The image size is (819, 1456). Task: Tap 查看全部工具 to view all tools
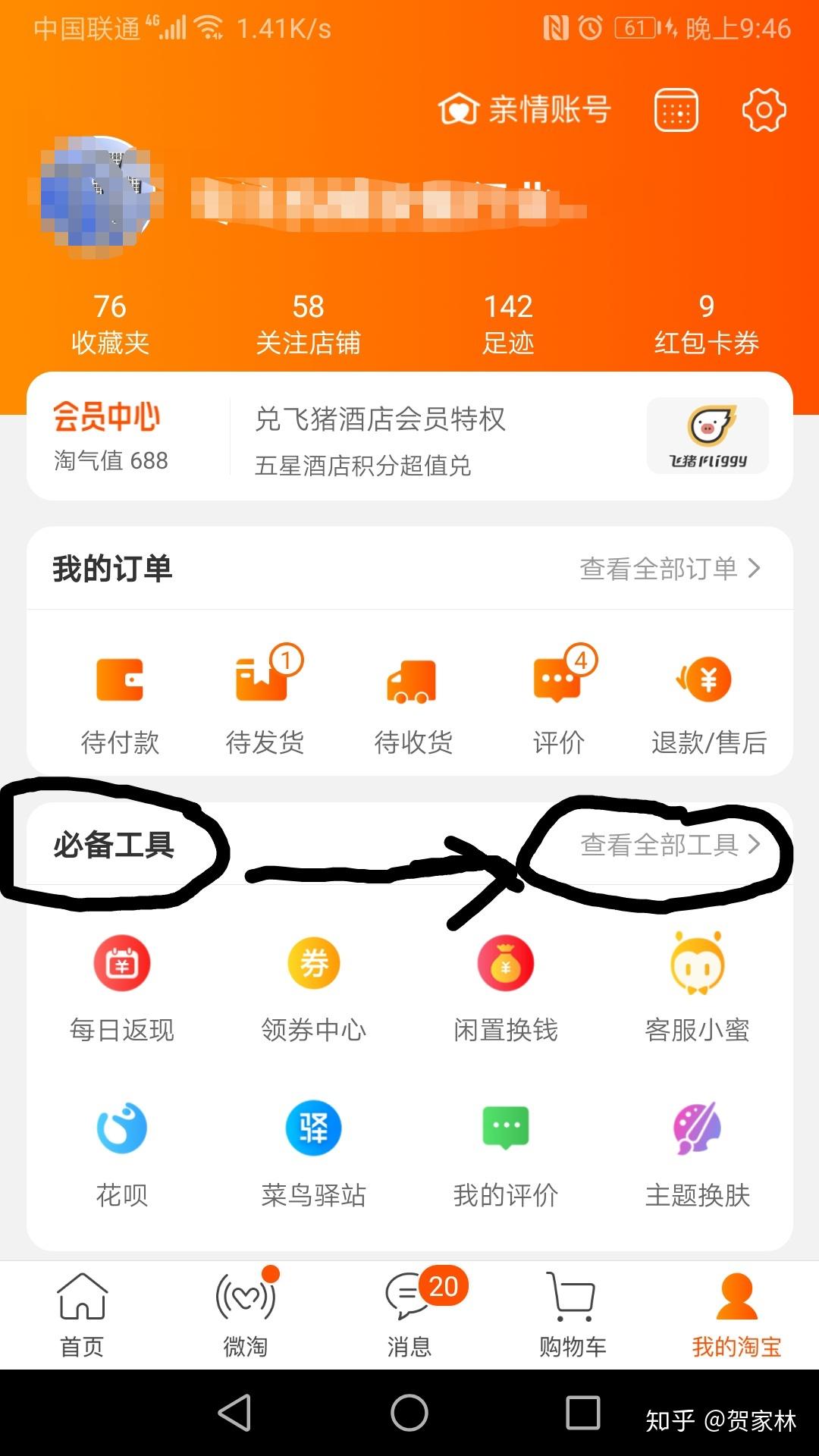click(x=670, y=844)
